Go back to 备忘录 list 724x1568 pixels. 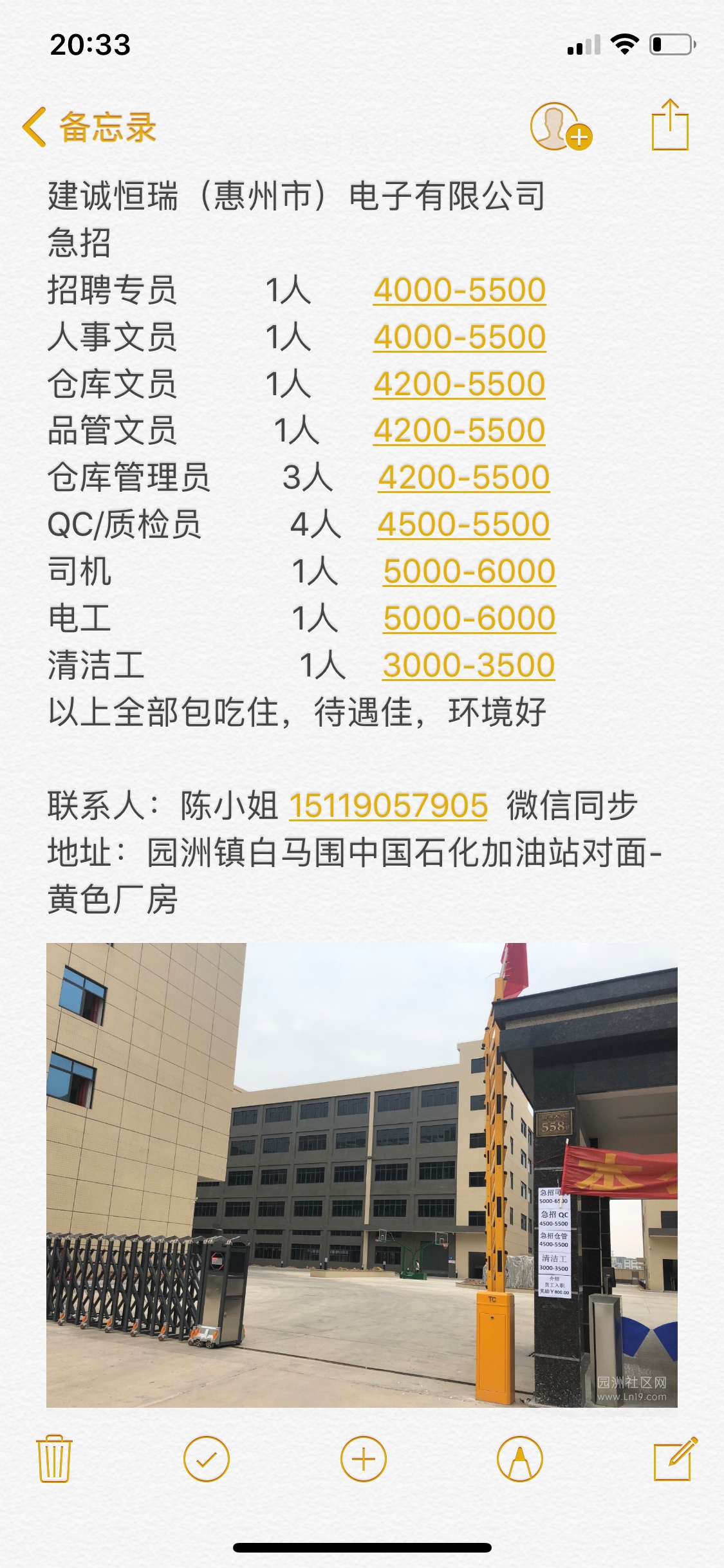pos(90,127)
